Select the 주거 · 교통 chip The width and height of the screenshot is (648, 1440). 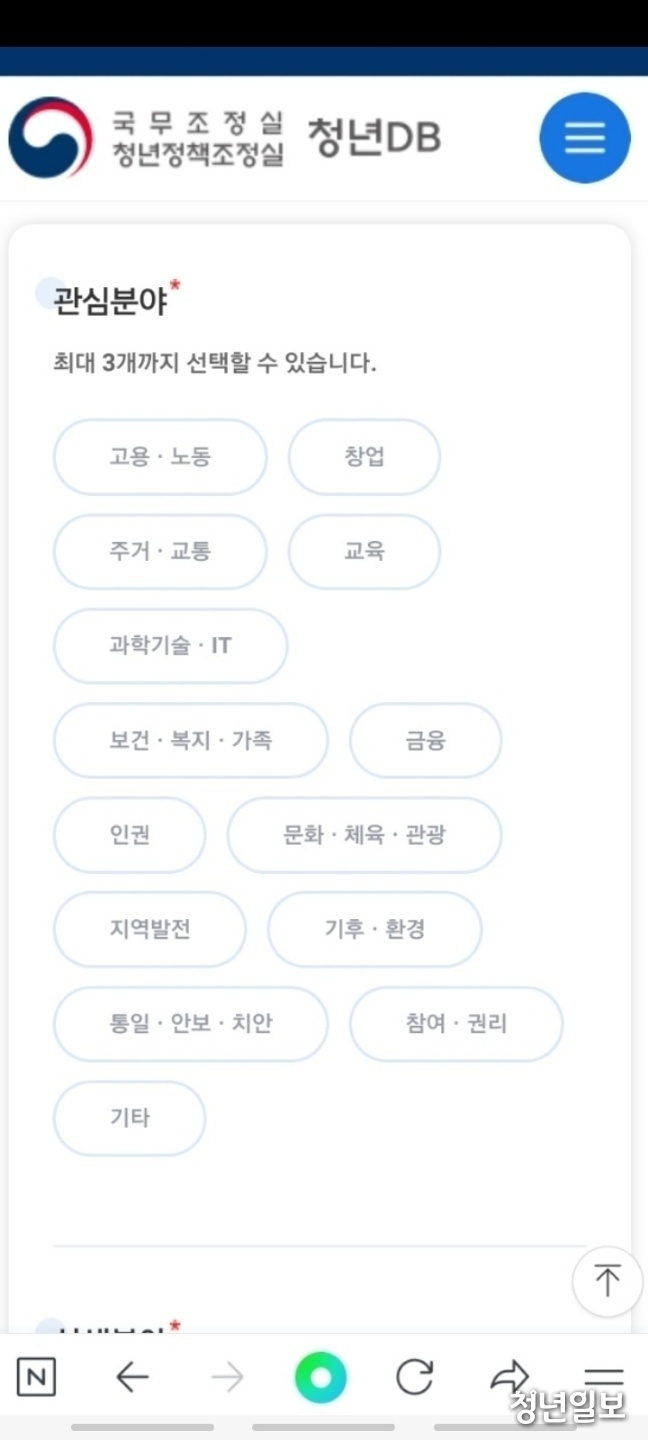(160, 552)
